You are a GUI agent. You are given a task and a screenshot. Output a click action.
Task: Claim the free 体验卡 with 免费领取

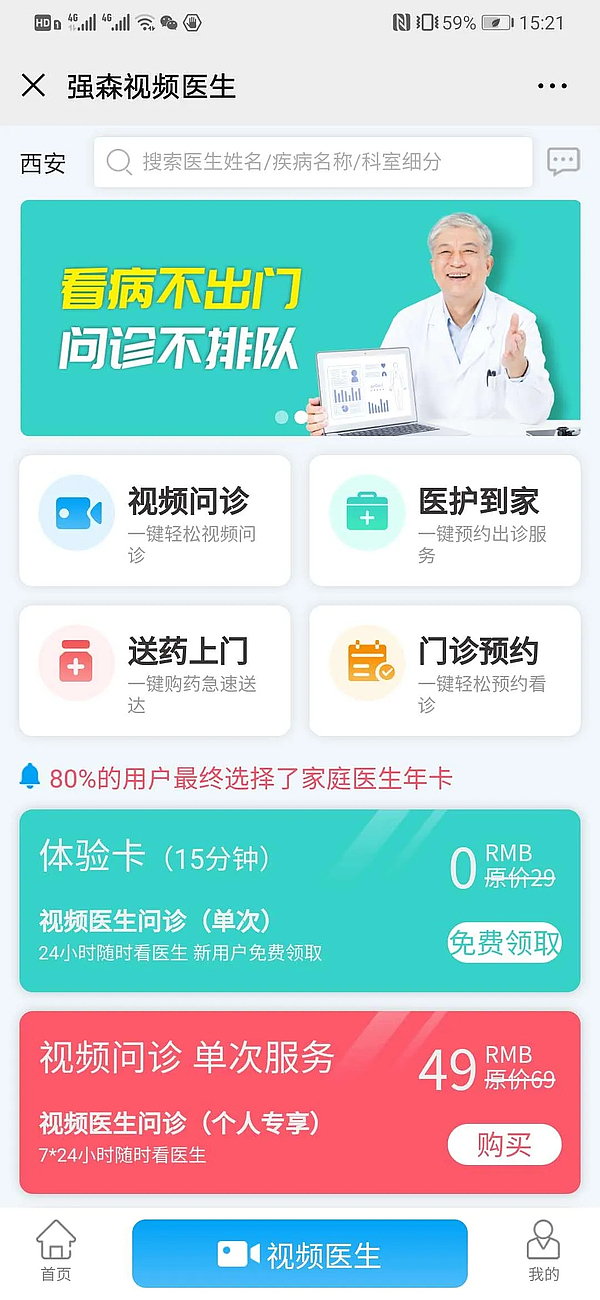coord(504,943)
